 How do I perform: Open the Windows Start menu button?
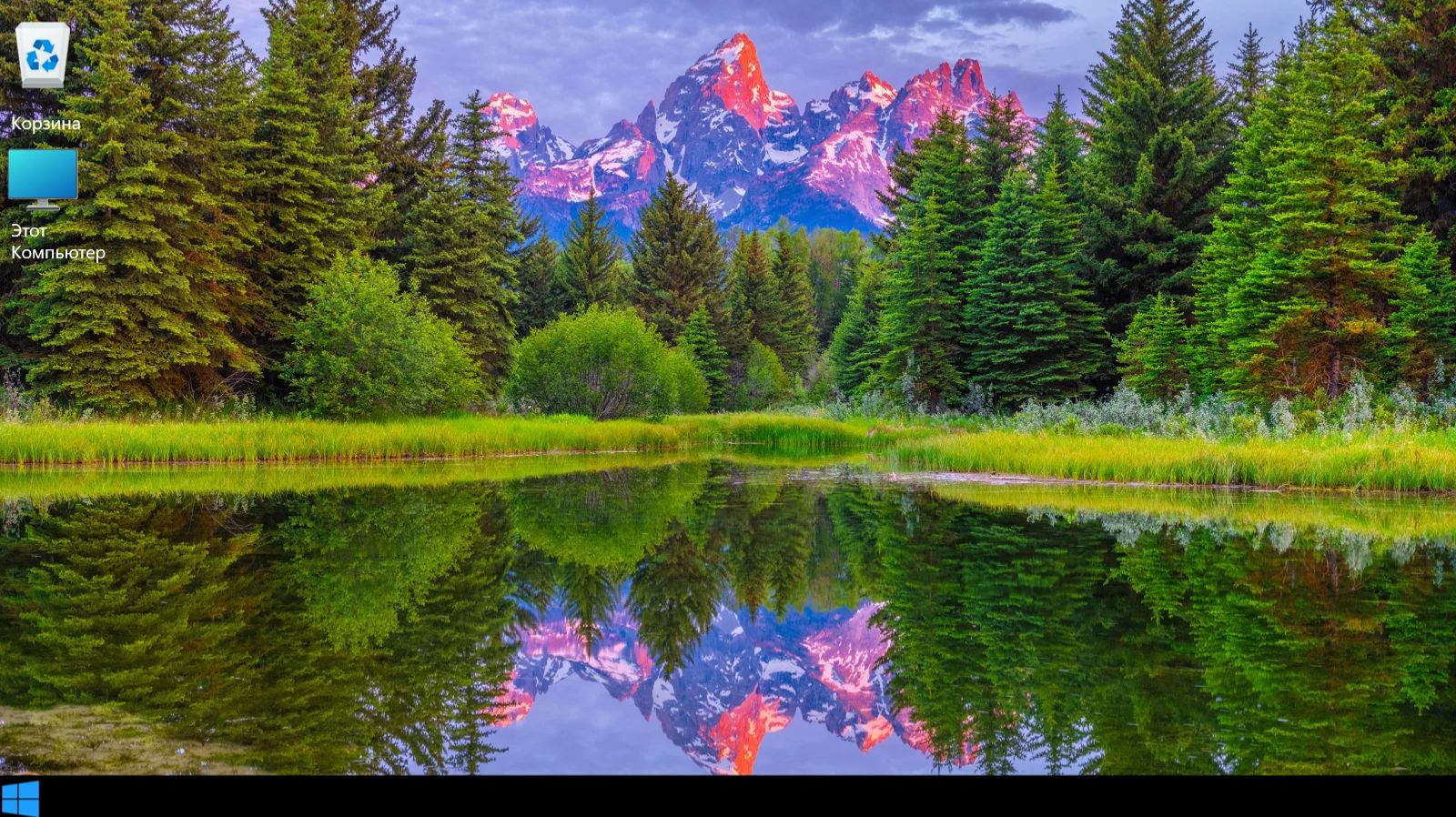pos(20,797)
